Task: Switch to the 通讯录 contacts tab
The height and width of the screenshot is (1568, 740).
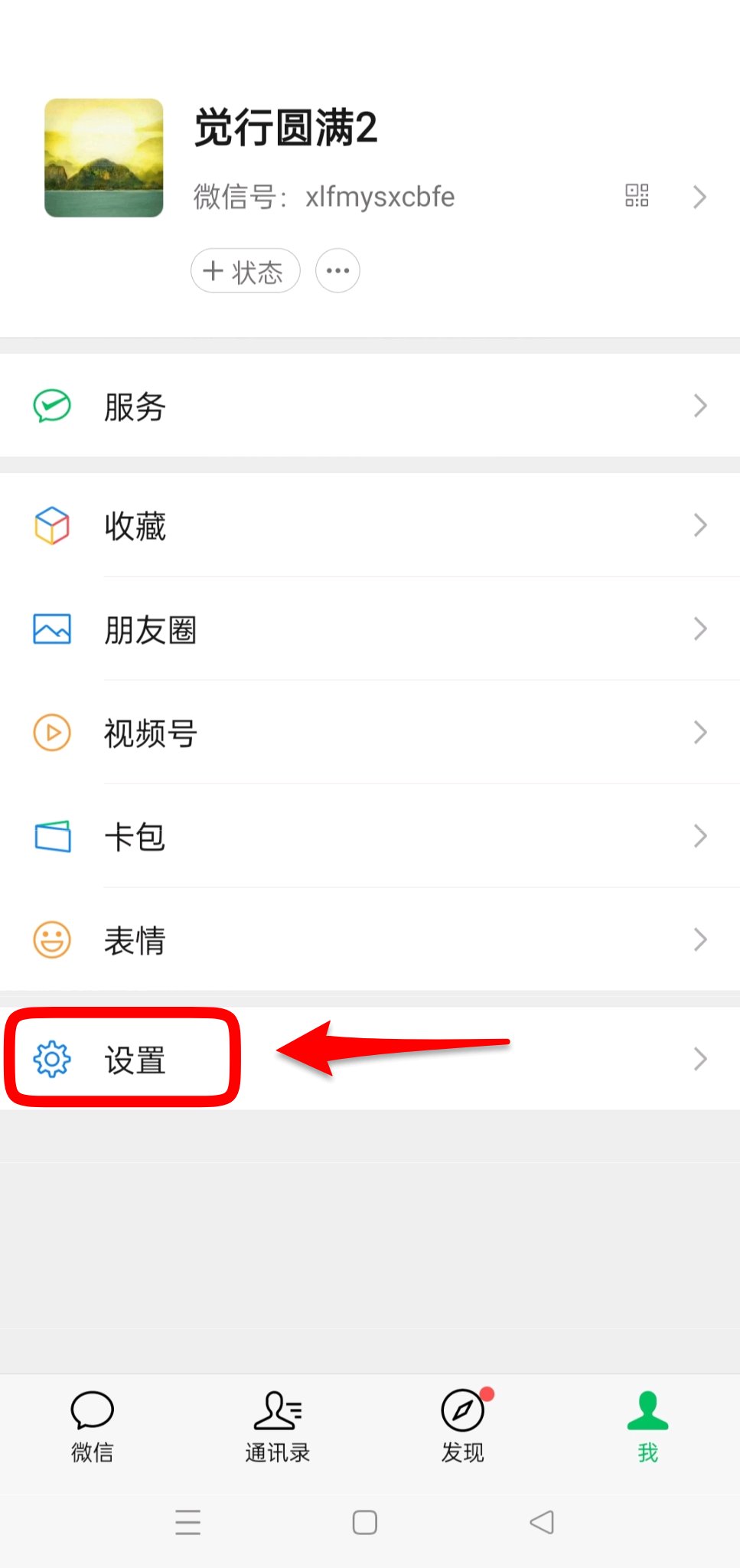Action: (x=278, y=1427)
